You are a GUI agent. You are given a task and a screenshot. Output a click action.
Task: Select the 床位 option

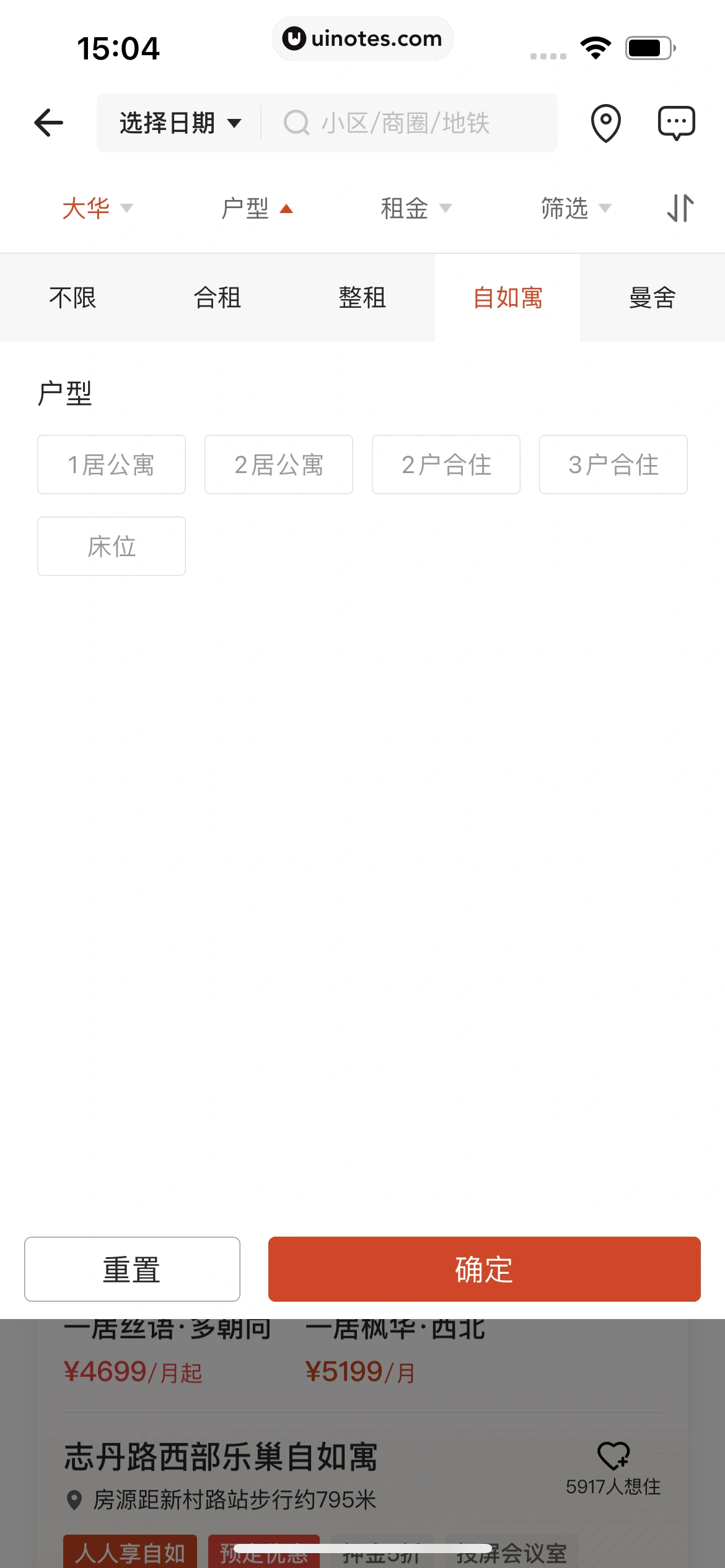pyautogui.click(x=112, y=546)
